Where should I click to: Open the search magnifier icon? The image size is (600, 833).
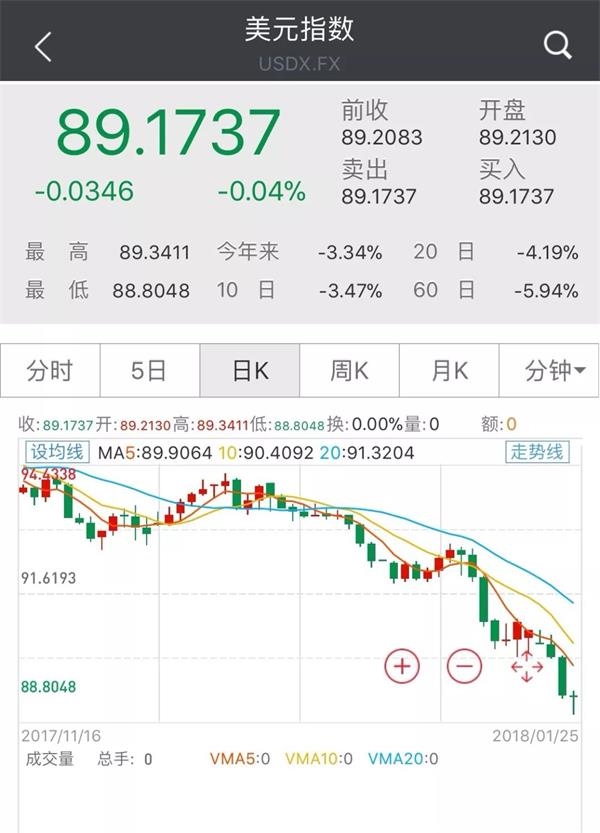557,45
